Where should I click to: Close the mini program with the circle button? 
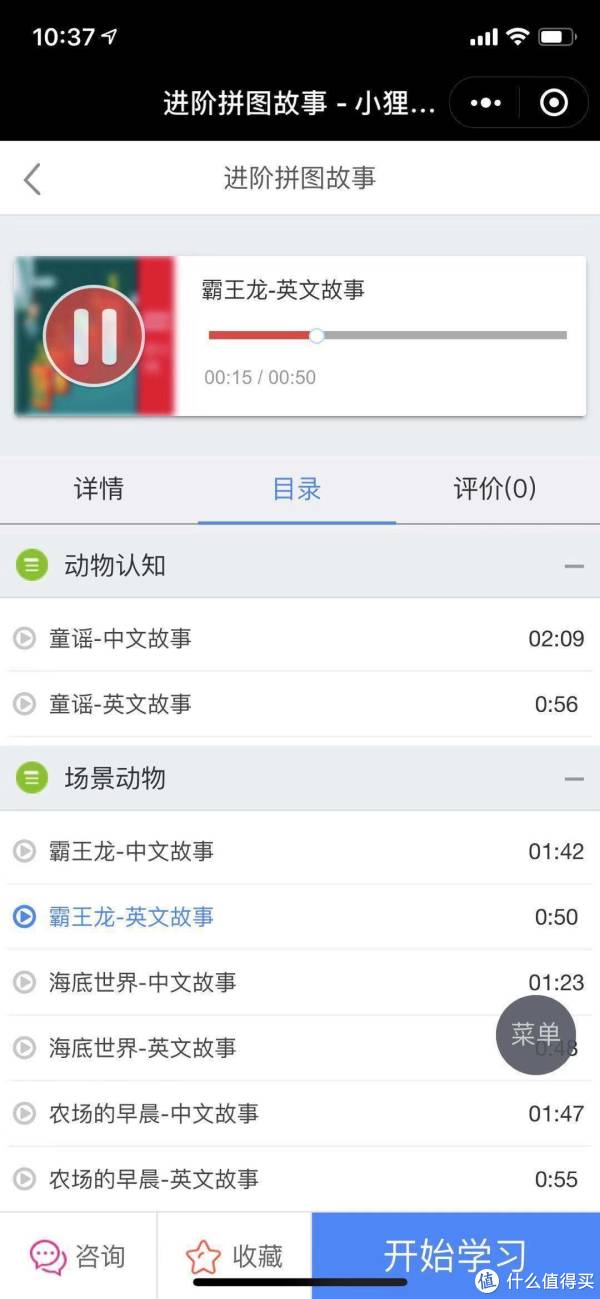553,103
